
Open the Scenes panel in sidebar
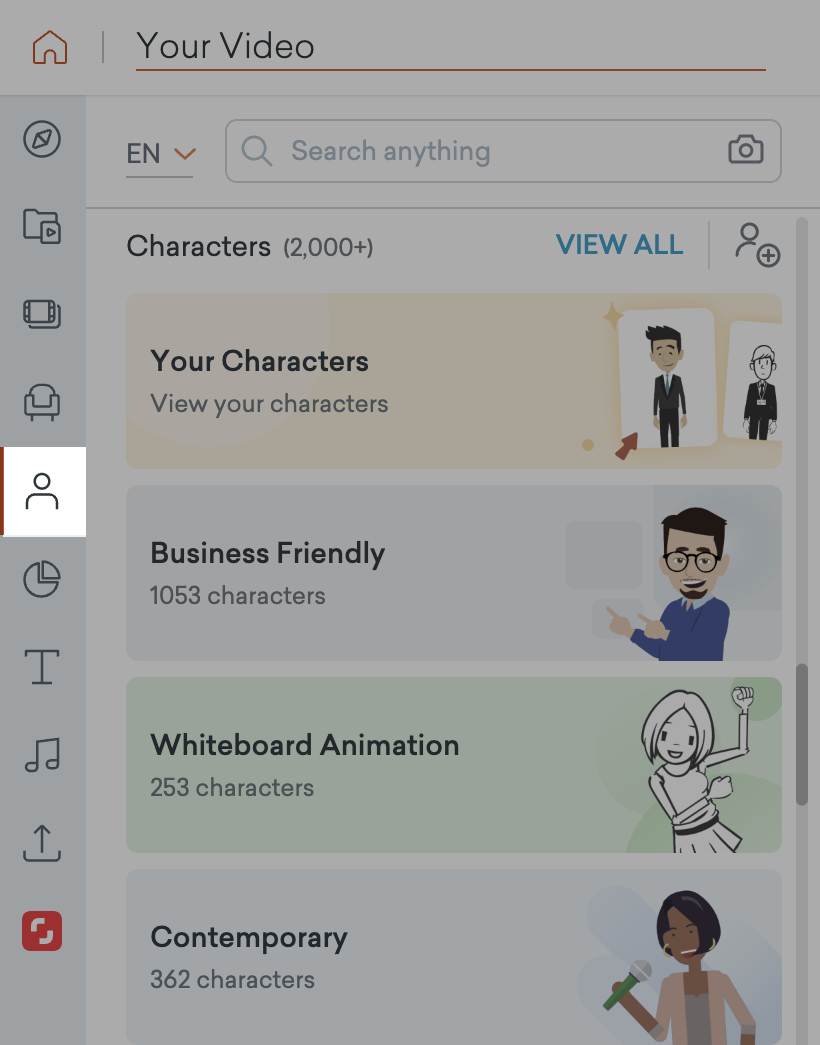[42, 315]
